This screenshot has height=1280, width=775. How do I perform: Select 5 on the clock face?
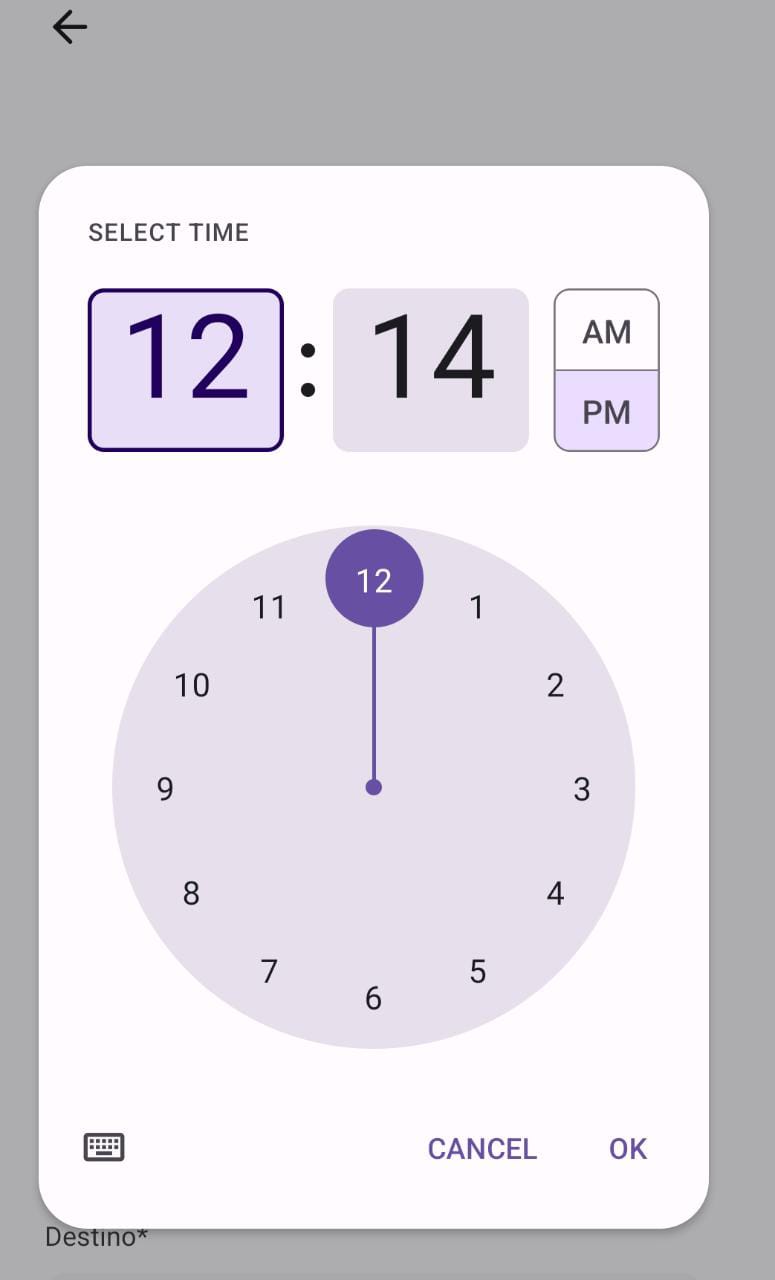(x=477, y=971)
